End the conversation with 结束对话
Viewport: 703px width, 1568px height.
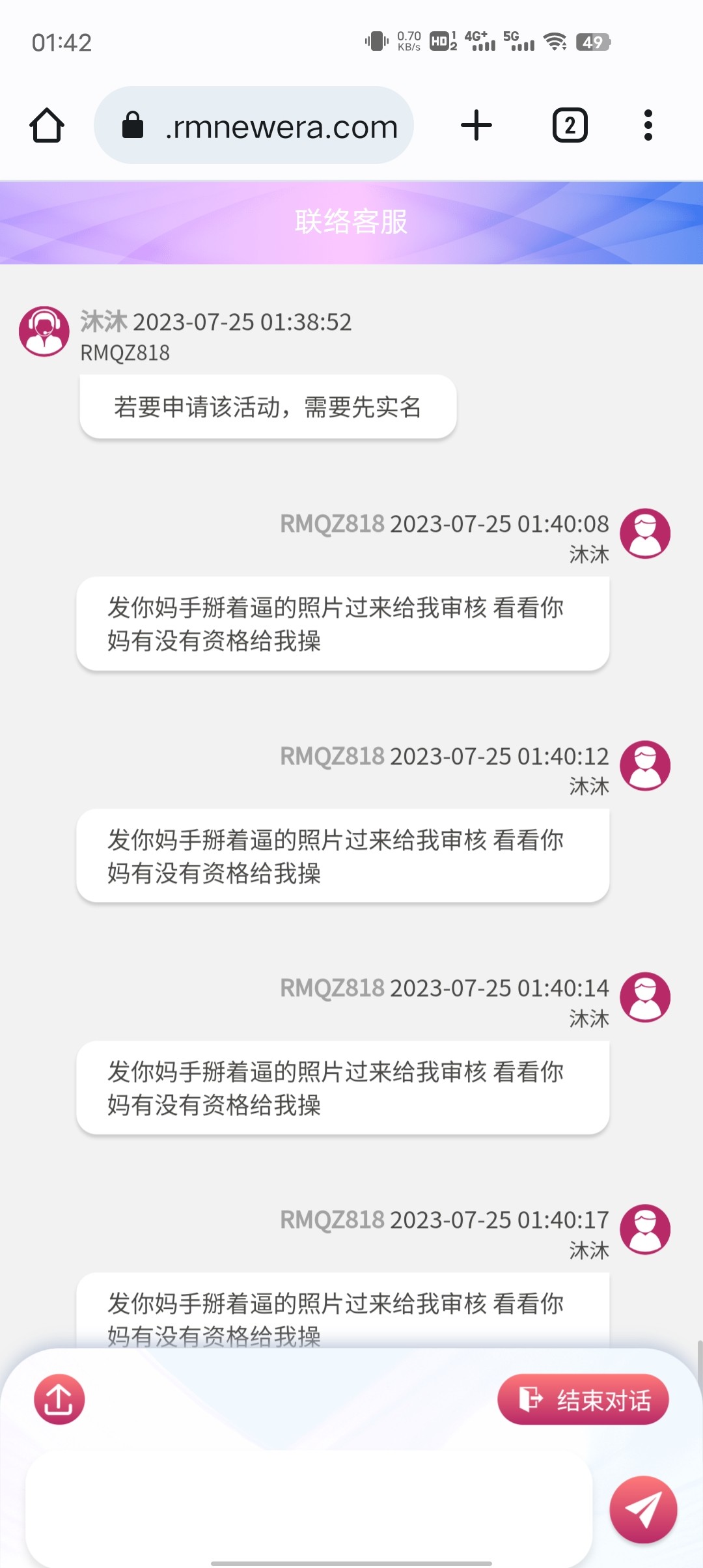583,1399
